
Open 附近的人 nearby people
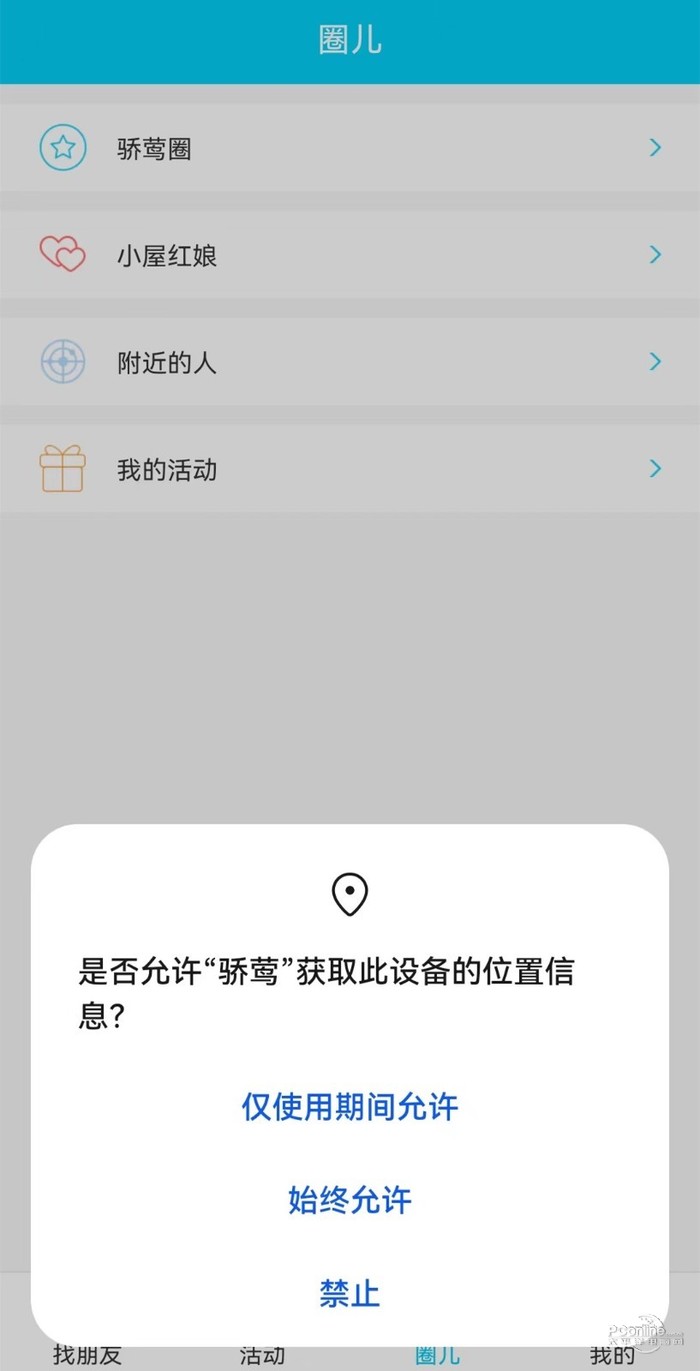[350, 362]
